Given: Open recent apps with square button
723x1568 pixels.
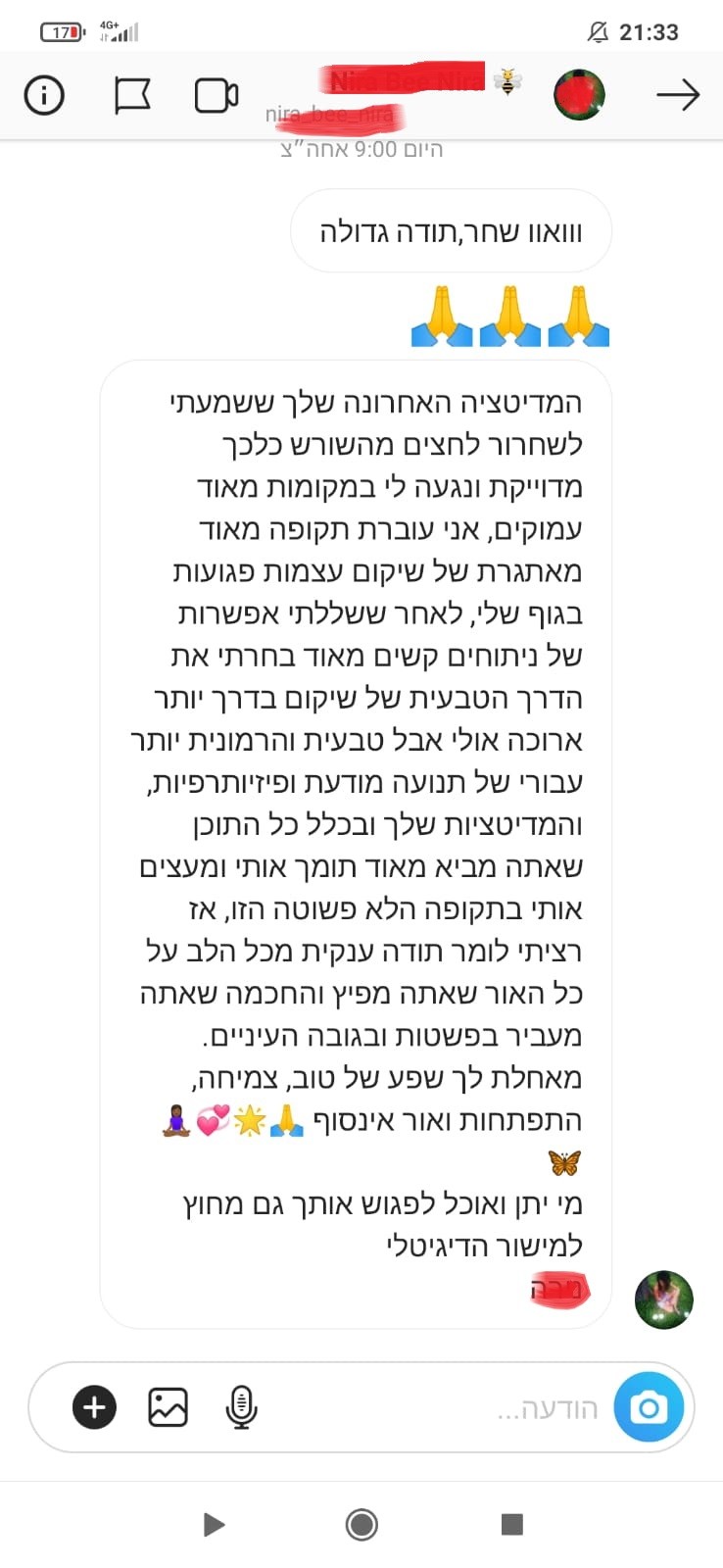Looking at the screenshot, I should [x=511, y=1524].
